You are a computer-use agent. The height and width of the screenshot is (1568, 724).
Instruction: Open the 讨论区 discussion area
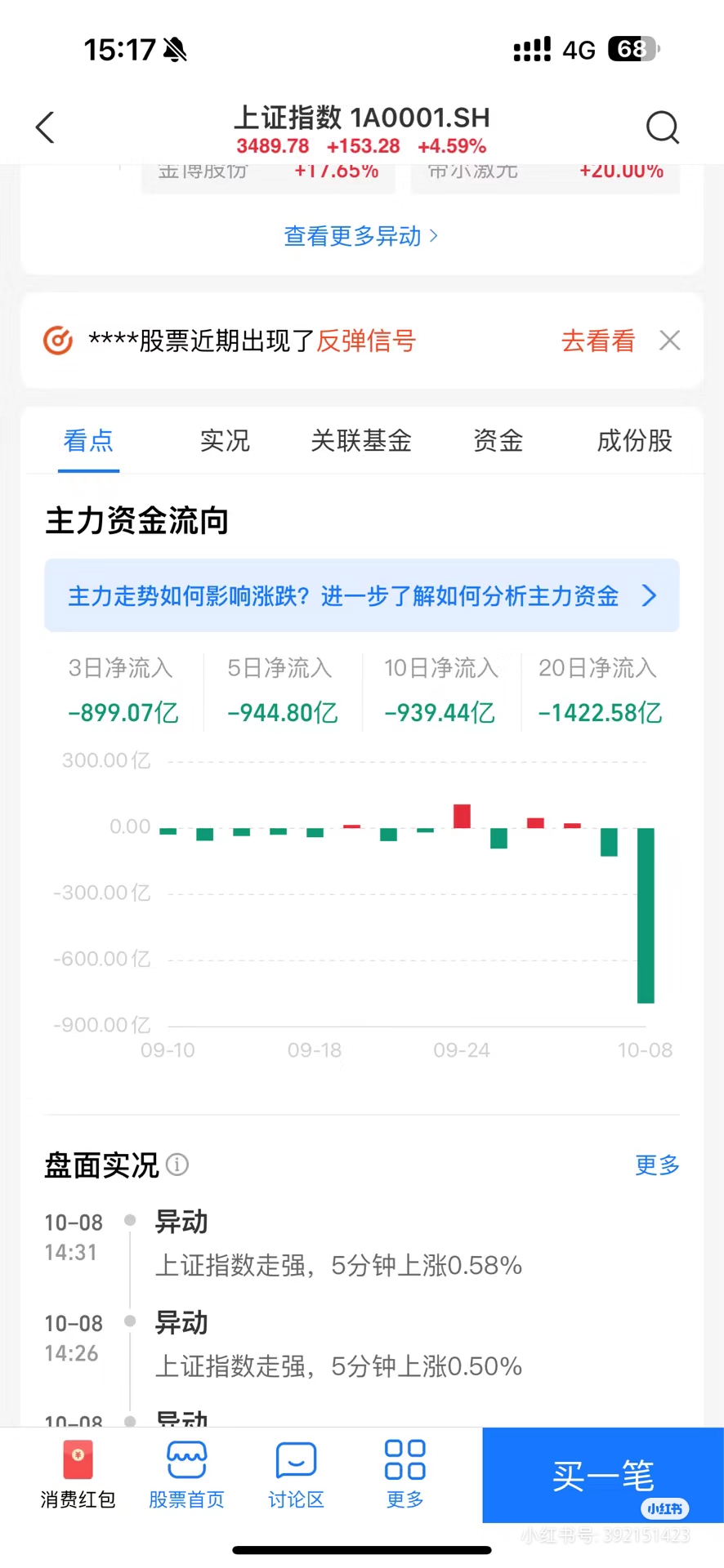point(297,1475)
